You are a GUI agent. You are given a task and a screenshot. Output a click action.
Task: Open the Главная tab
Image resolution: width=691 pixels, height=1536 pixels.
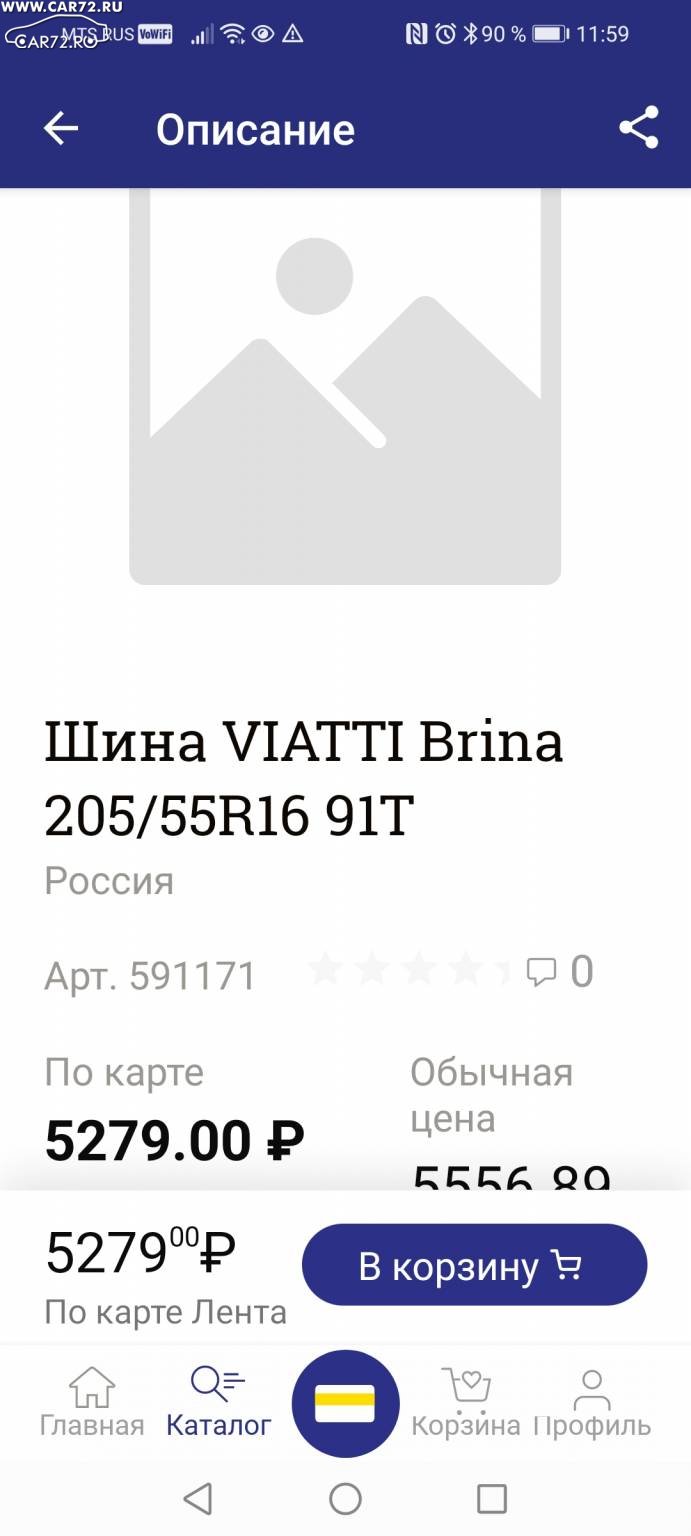[92, 1402]
